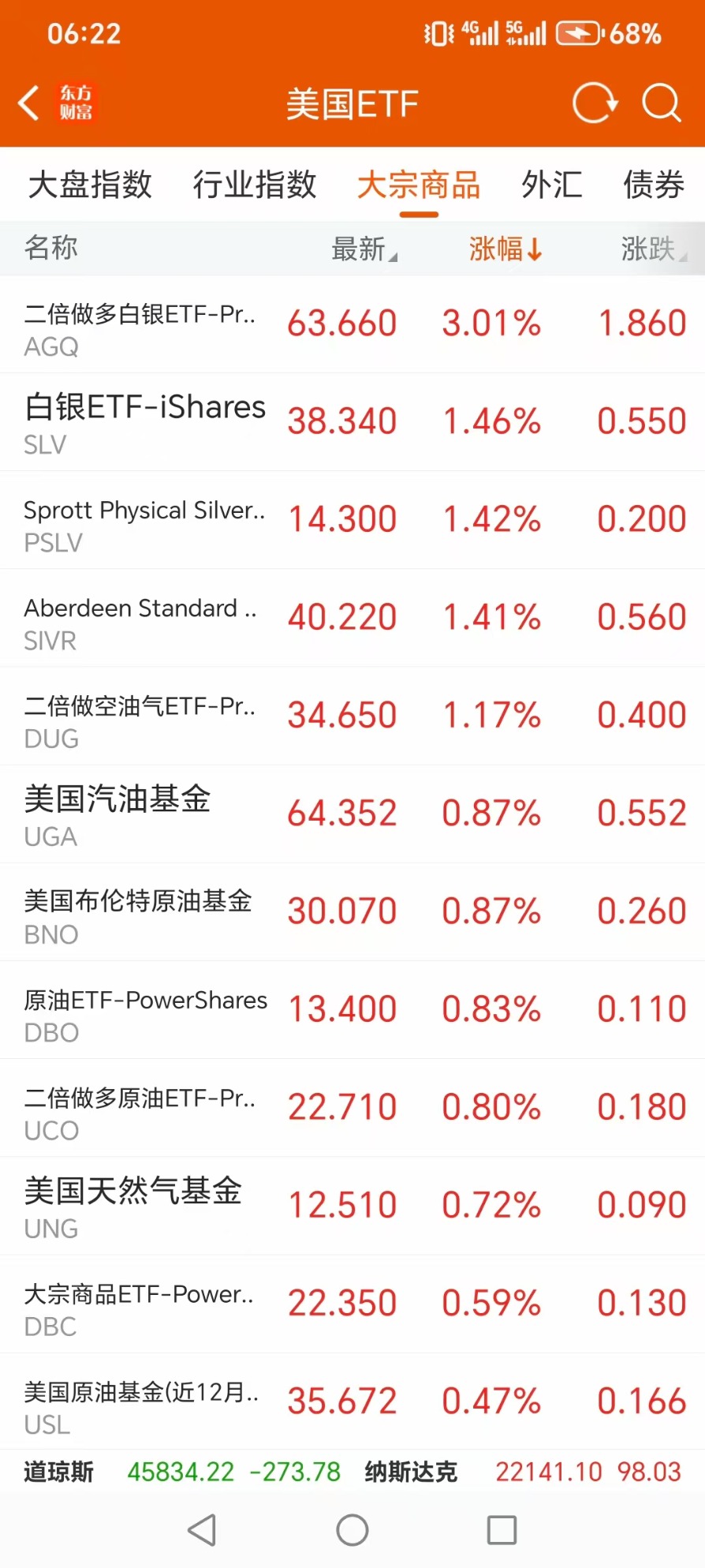Switch to the 大盘指数 tab
Image resolution: width=705 pixels, height=1568 pixels.
click(90, 185)
